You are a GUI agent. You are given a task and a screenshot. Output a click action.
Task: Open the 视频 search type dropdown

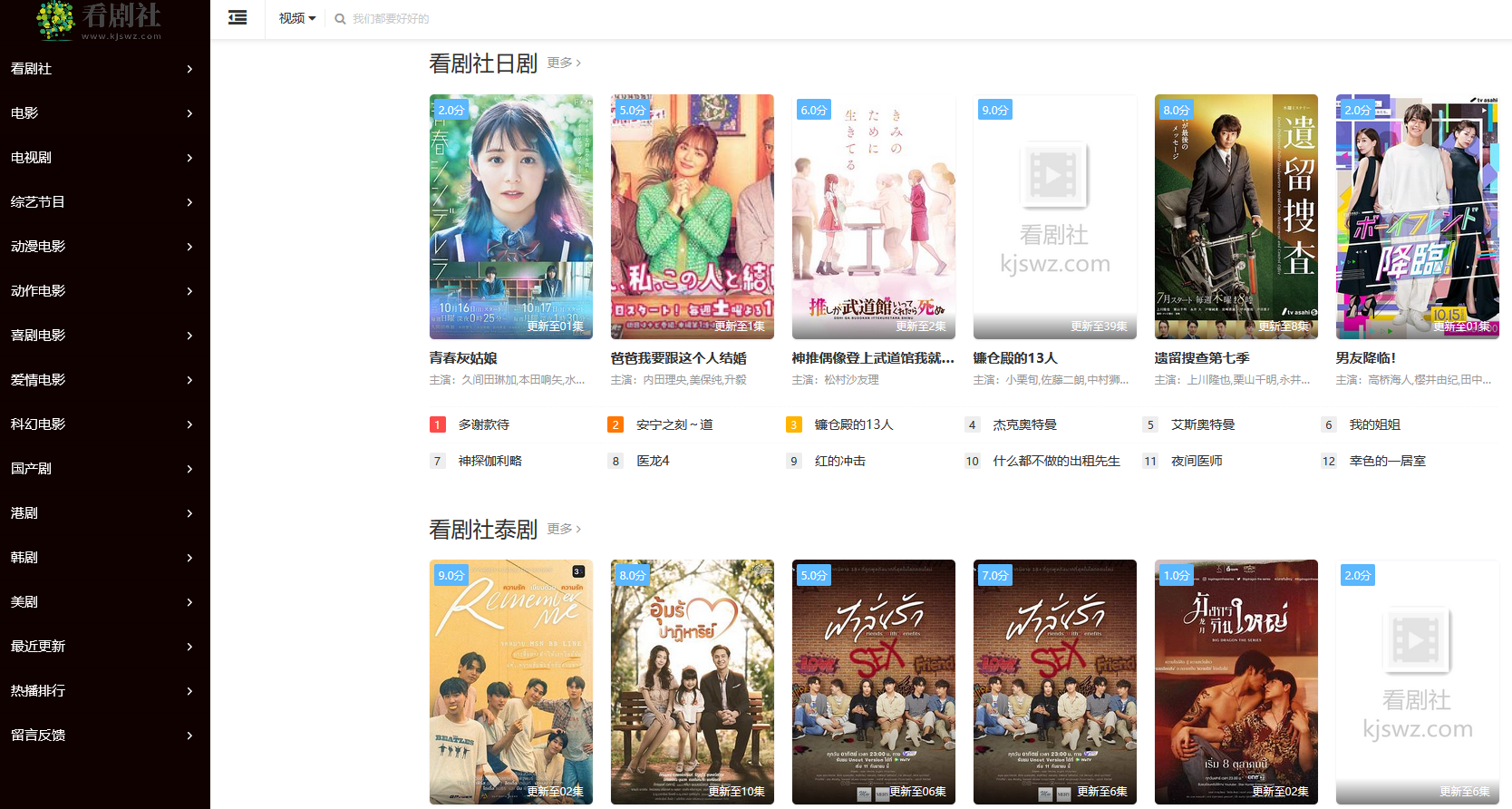pyautogui.click(x=297, y=18)
